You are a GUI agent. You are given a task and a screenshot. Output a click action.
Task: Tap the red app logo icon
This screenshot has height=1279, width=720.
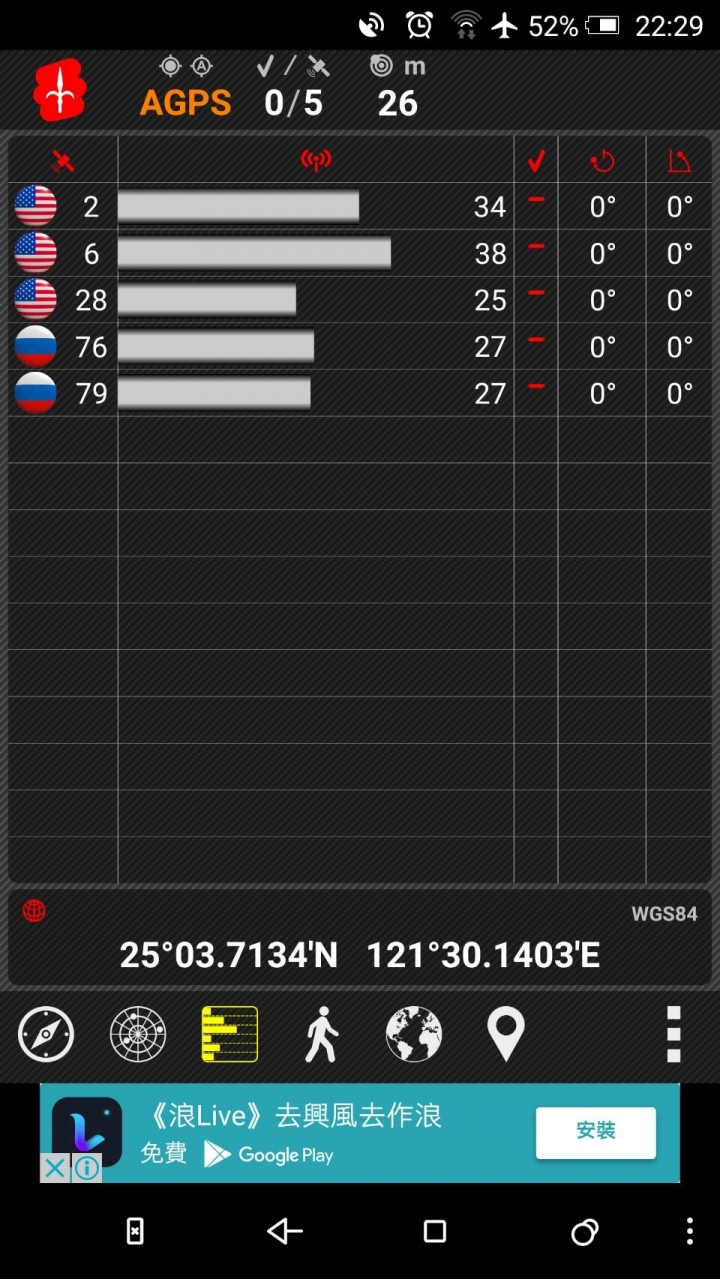click(x=59, y=90)
